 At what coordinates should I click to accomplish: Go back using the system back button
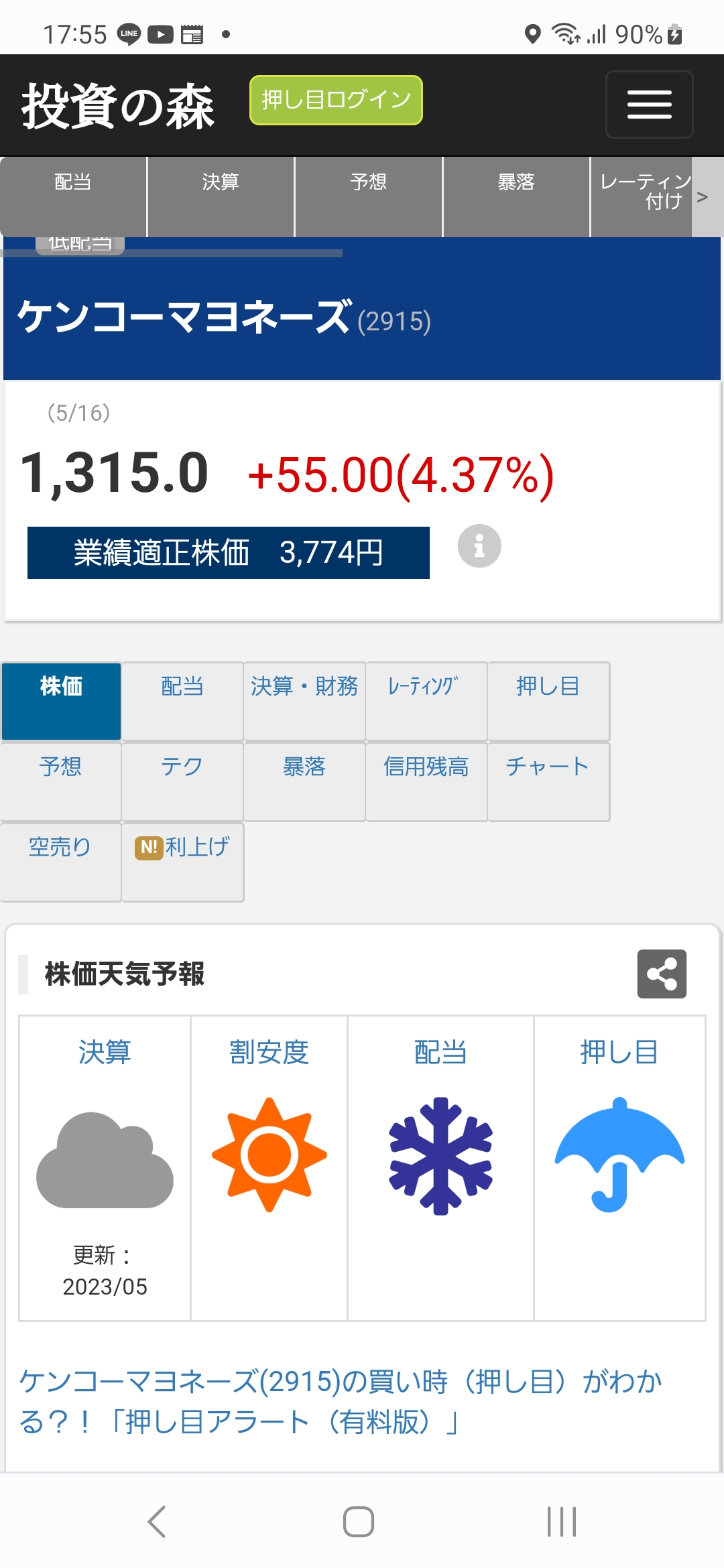pos(157,1521)
